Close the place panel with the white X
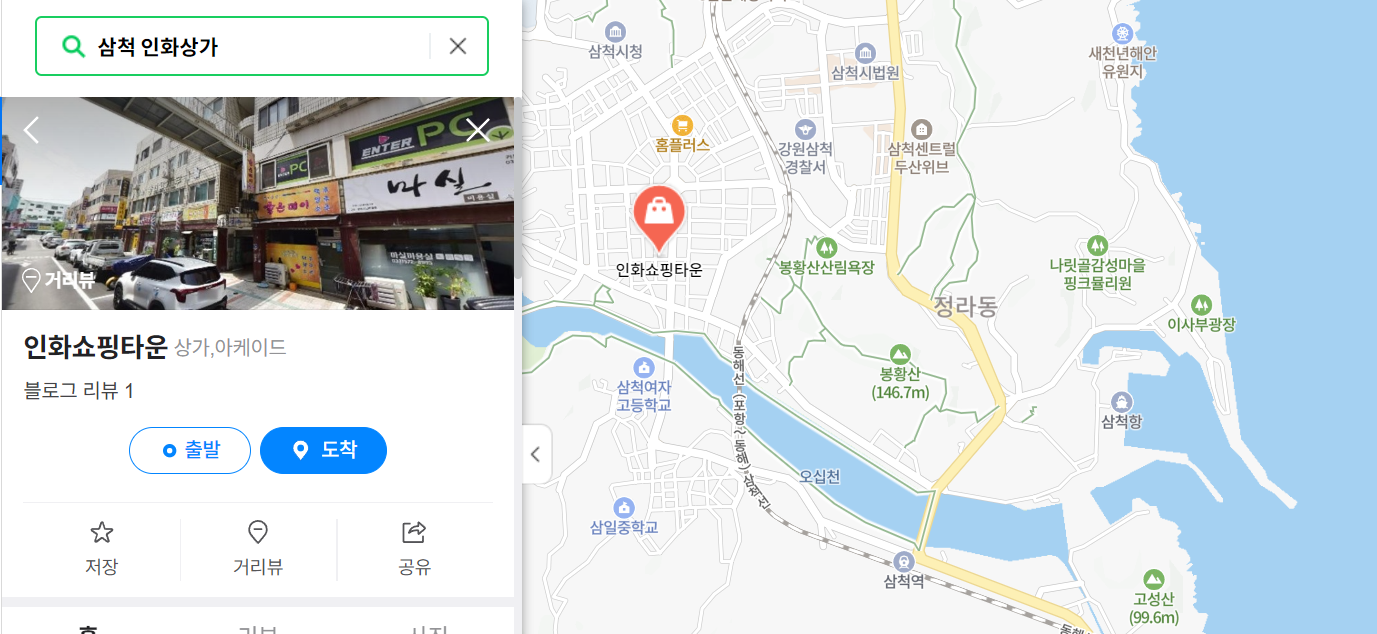This screenshot has height=634, width=1377. click(478, 130)
